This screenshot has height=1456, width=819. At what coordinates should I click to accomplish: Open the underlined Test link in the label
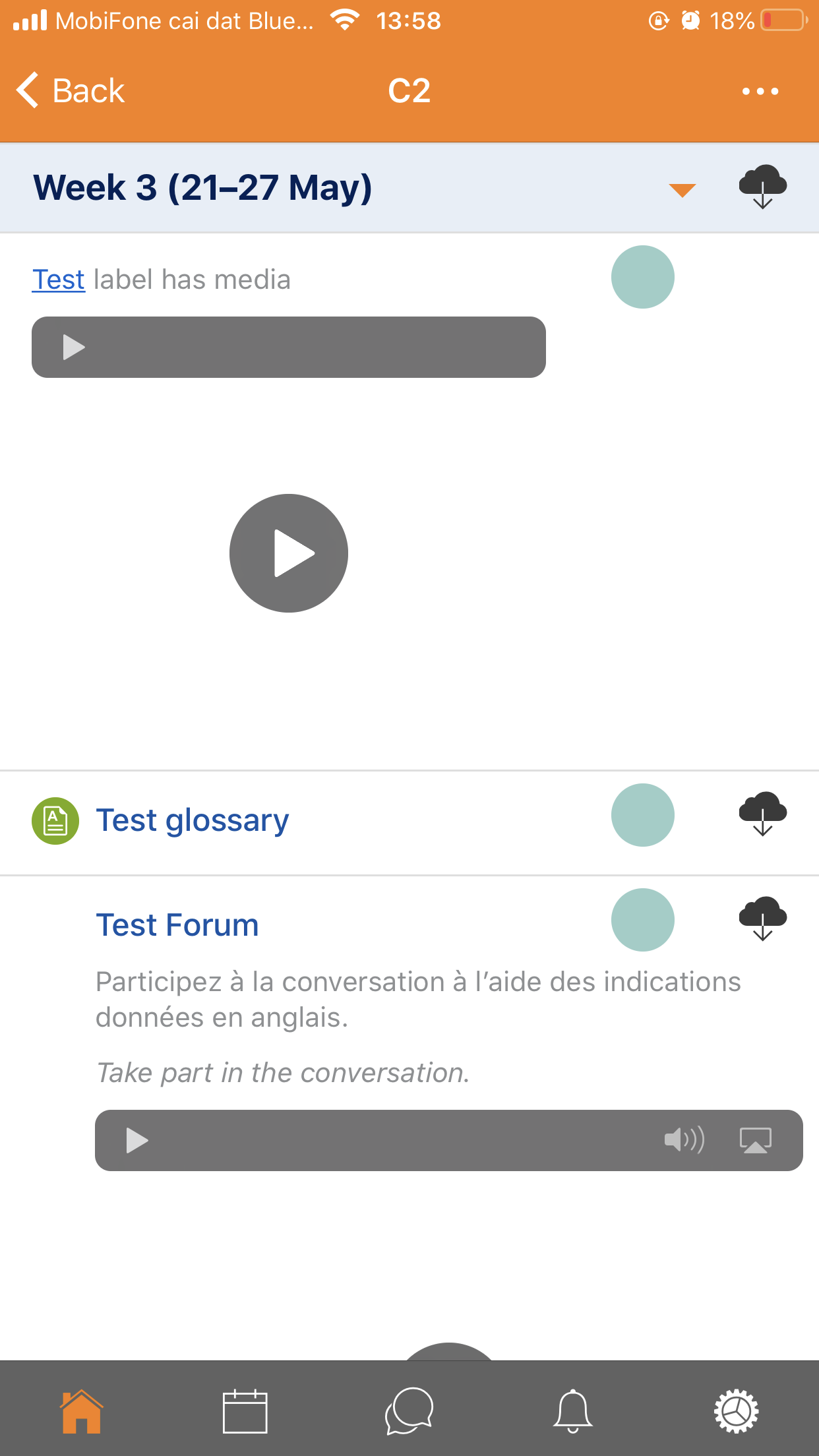tap(59, 280)
